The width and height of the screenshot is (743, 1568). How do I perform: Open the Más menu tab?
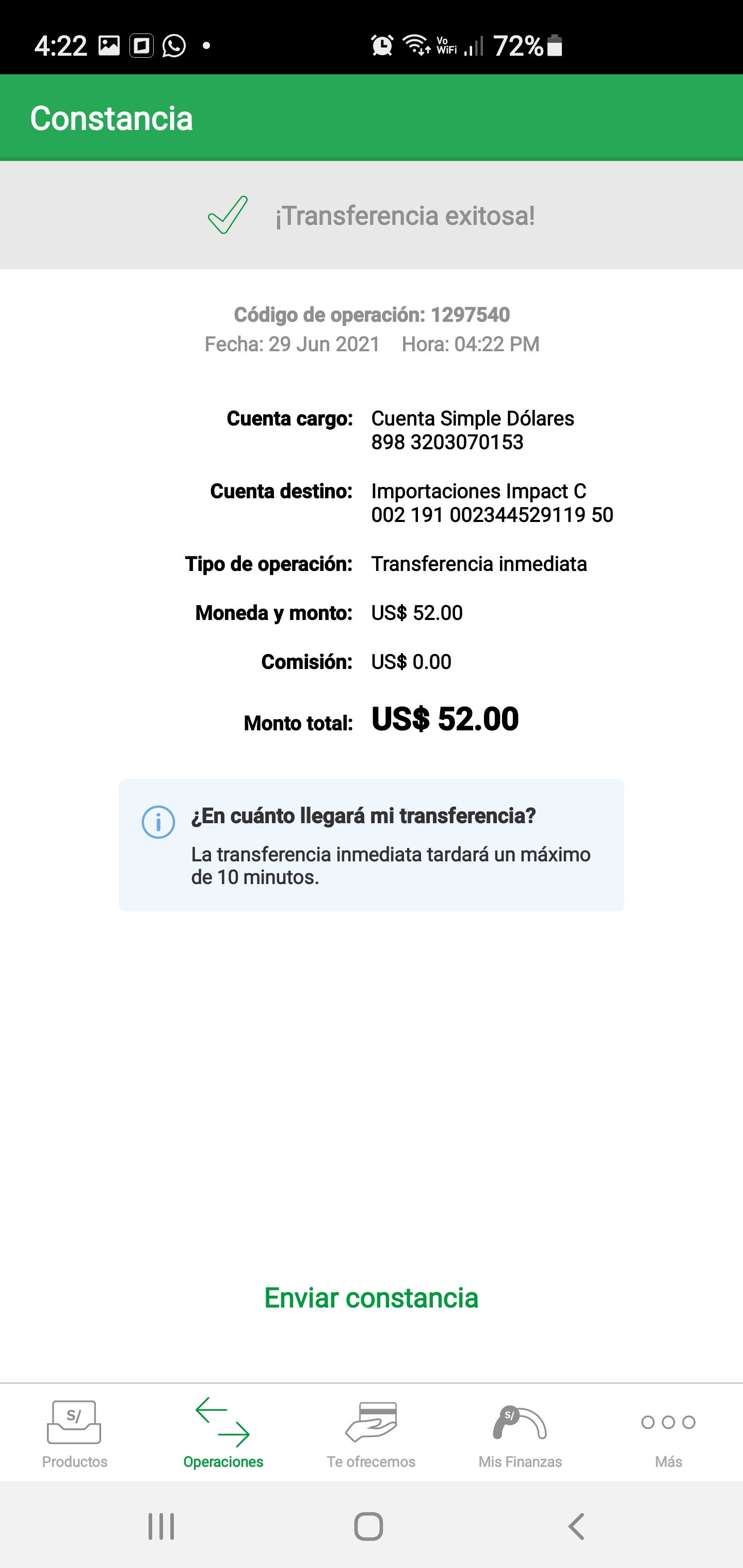pos(668,1432)
